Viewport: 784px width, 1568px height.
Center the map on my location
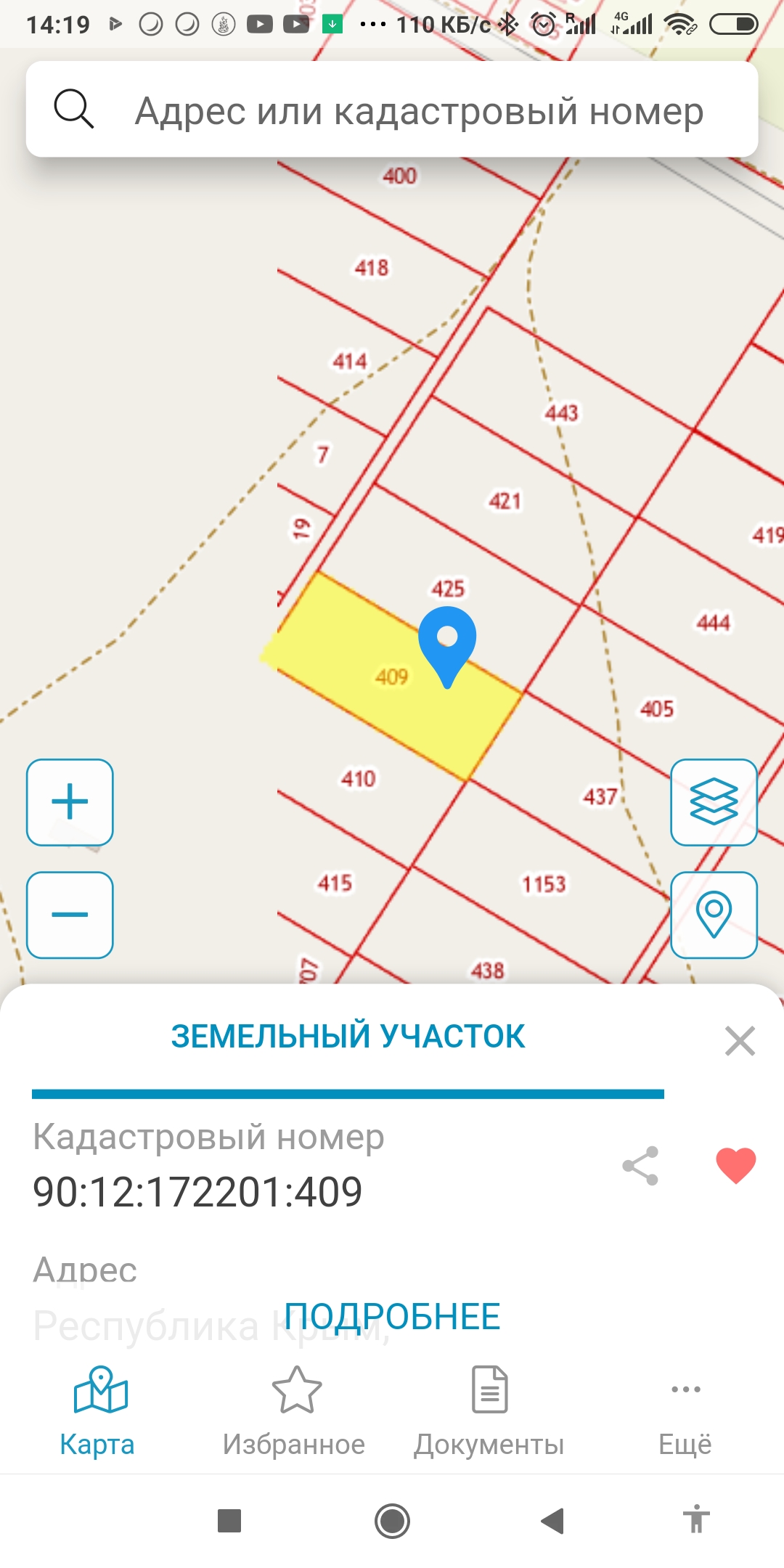coord(714,915)
